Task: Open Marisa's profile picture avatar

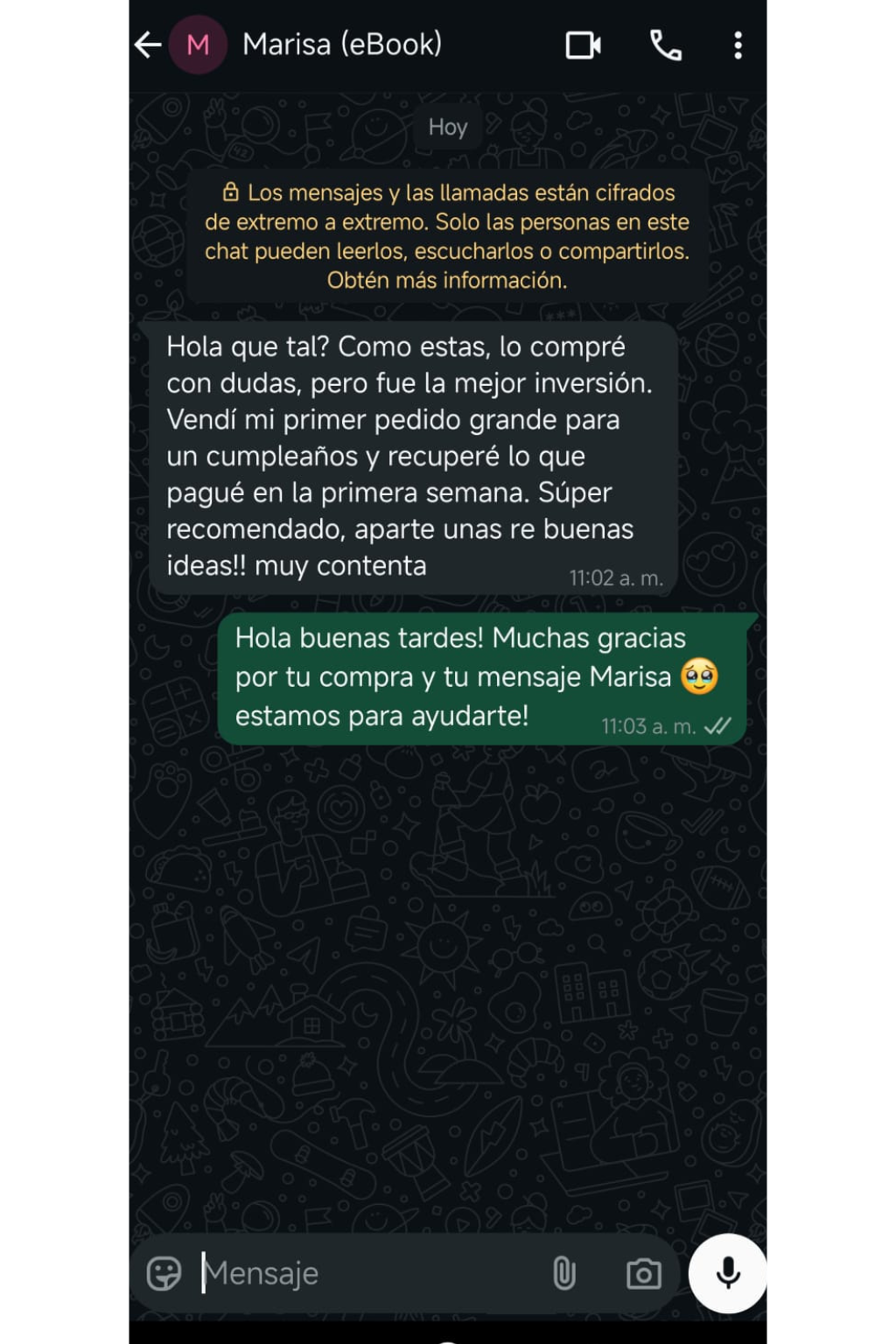Action: tap(199, 45)
